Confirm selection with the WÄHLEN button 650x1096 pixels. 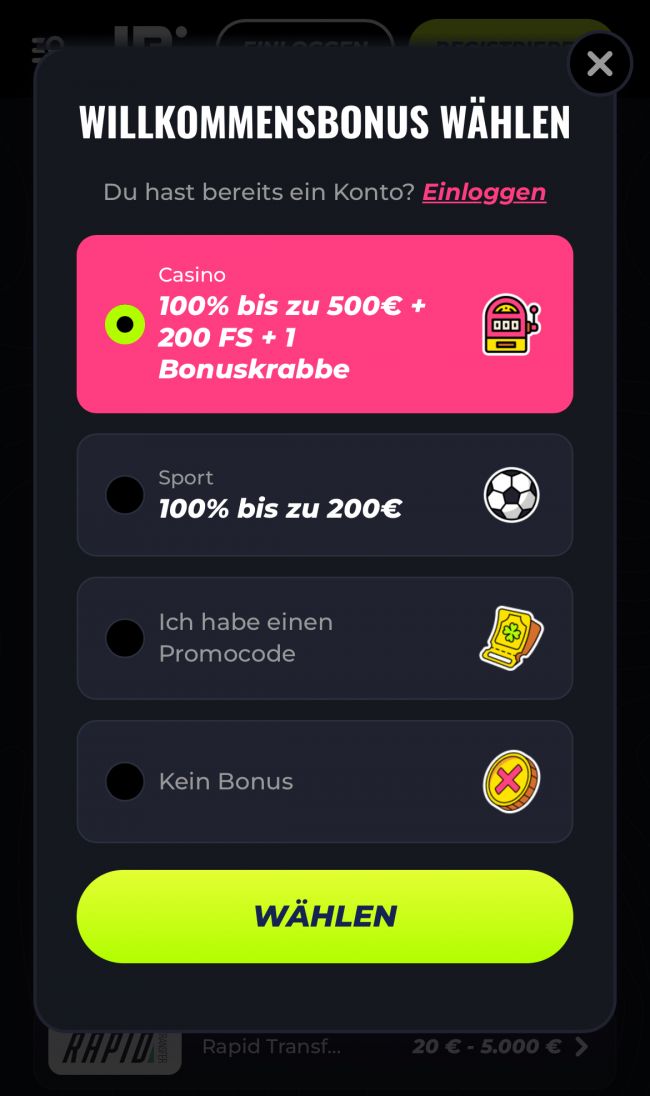pyautogui.click(x=324, y=916)
